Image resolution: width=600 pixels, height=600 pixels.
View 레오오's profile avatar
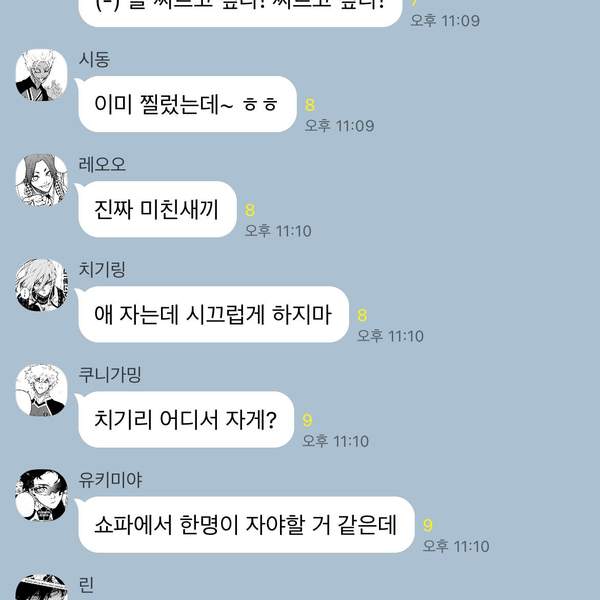click(41, 181)
